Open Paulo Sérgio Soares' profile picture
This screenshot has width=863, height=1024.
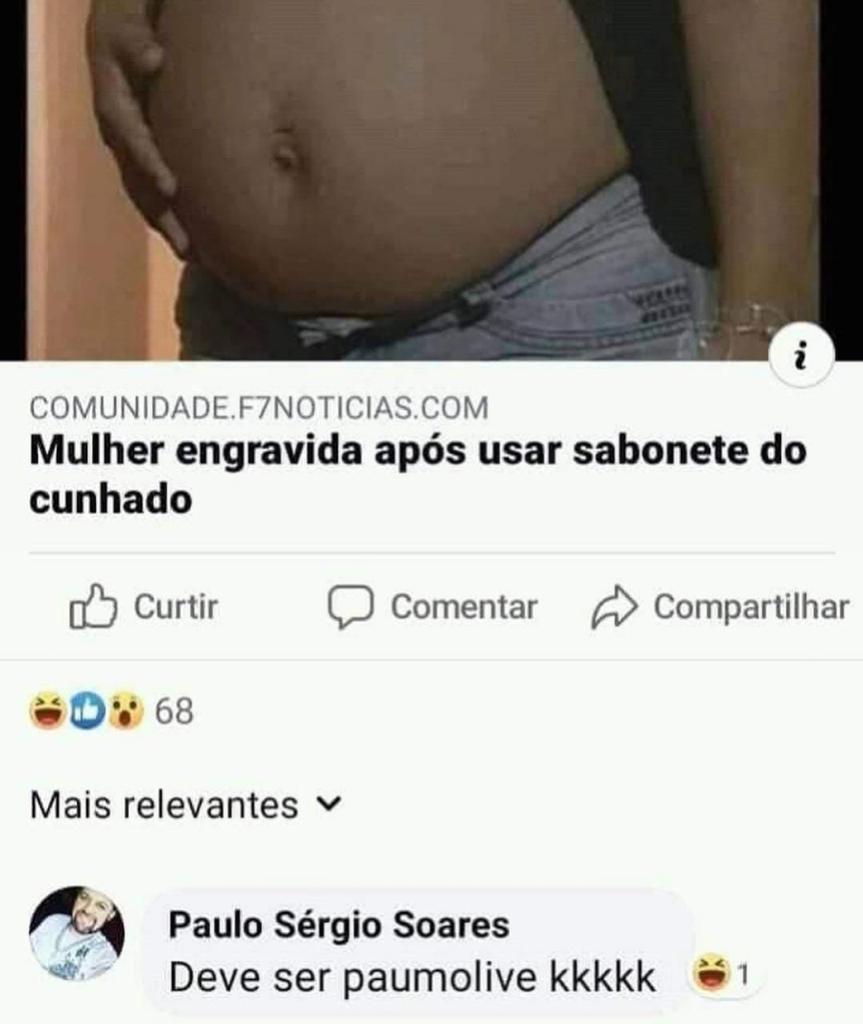click(x=77, y=933)
